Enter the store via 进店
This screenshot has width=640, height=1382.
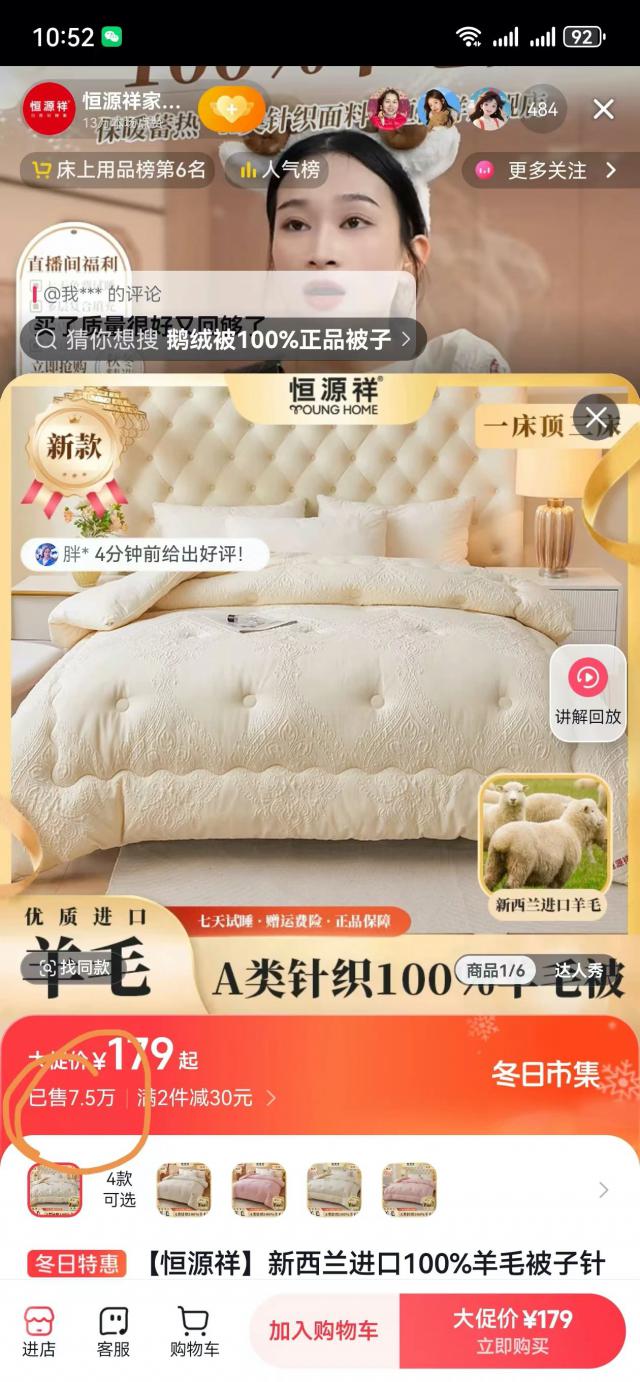coord(39,1331)
